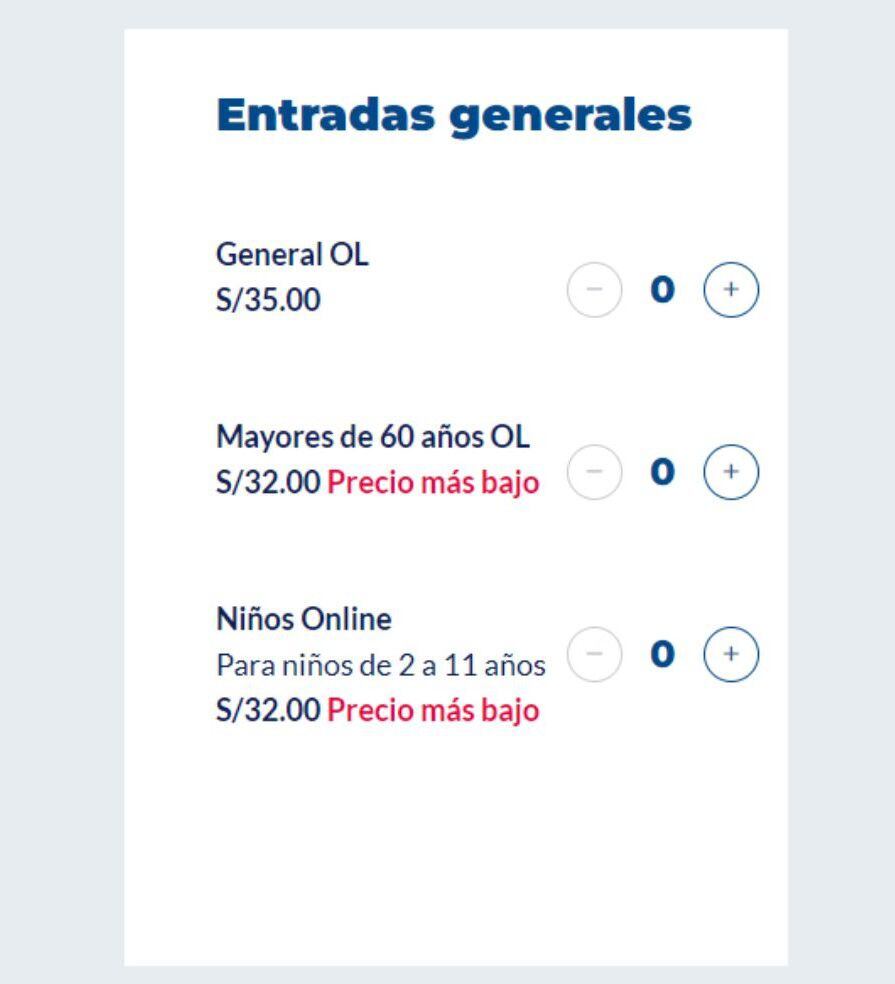Reduce Mayores de 60 años OL tickets
Image resolution: width=895 pixels, height=984 pixels.
point(594,472)
